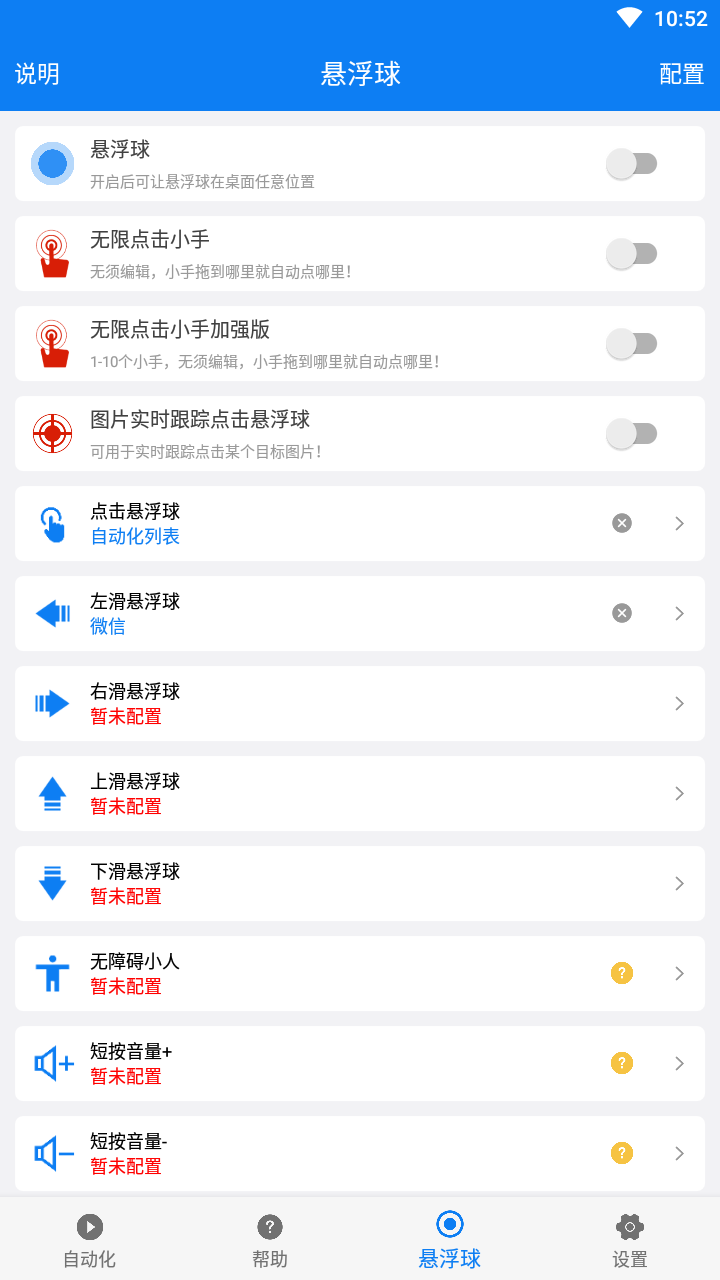Switch to the 自动化 tab
This screenshot has width=720, height=1280.
pyautogui.click(x=90, y=1240)
